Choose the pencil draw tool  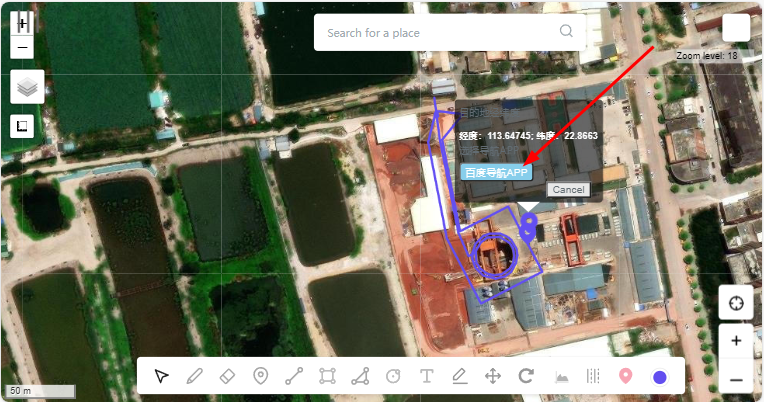click(x=194, y=376)
